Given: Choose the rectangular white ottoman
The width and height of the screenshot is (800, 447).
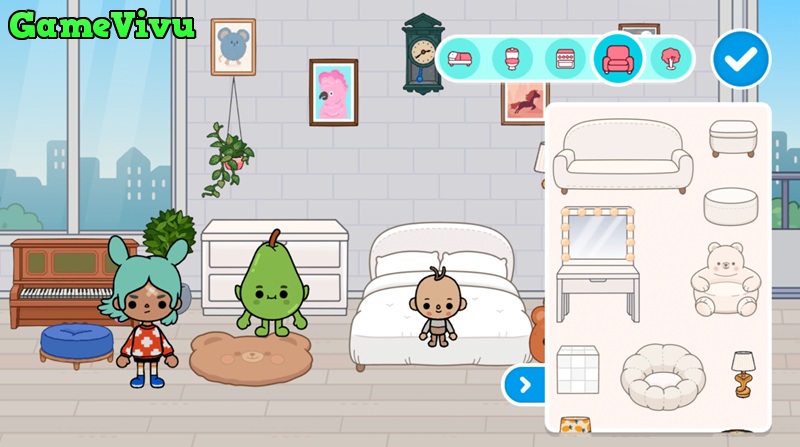Looking at the screenshot, I should pyautogui.click(x=733, y=138).
